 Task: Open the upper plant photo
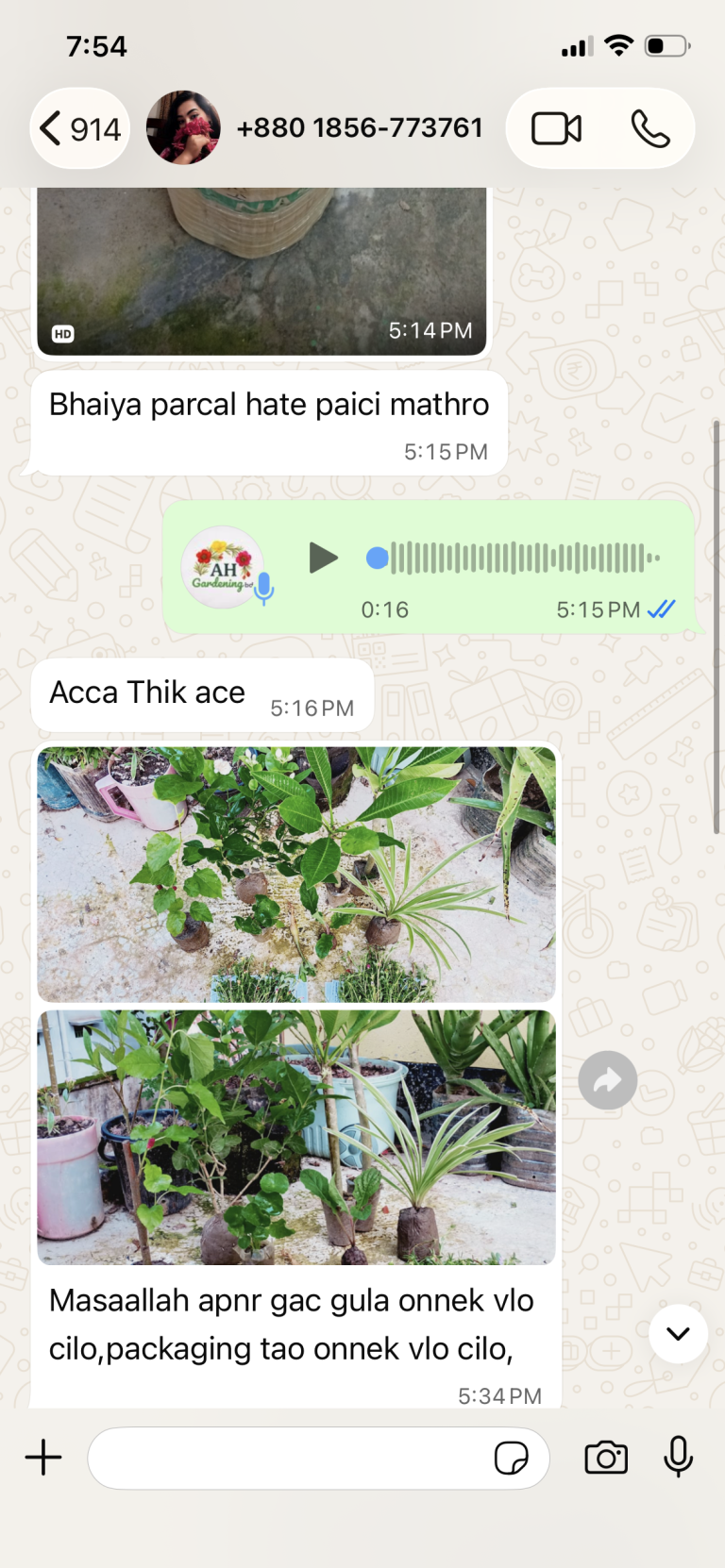click(296, 875)
